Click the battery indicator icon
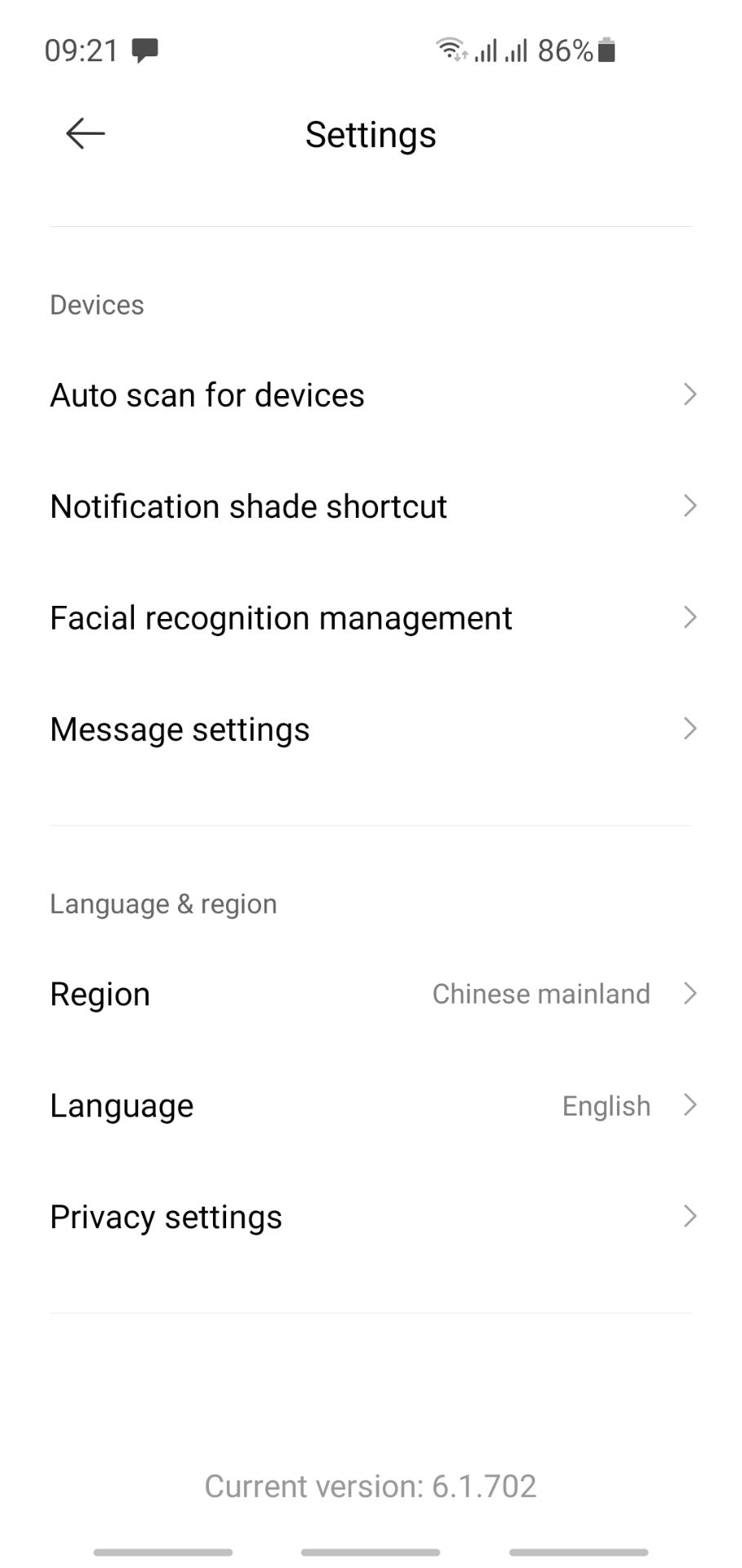742x1568 pixels. tap(606, 51)
